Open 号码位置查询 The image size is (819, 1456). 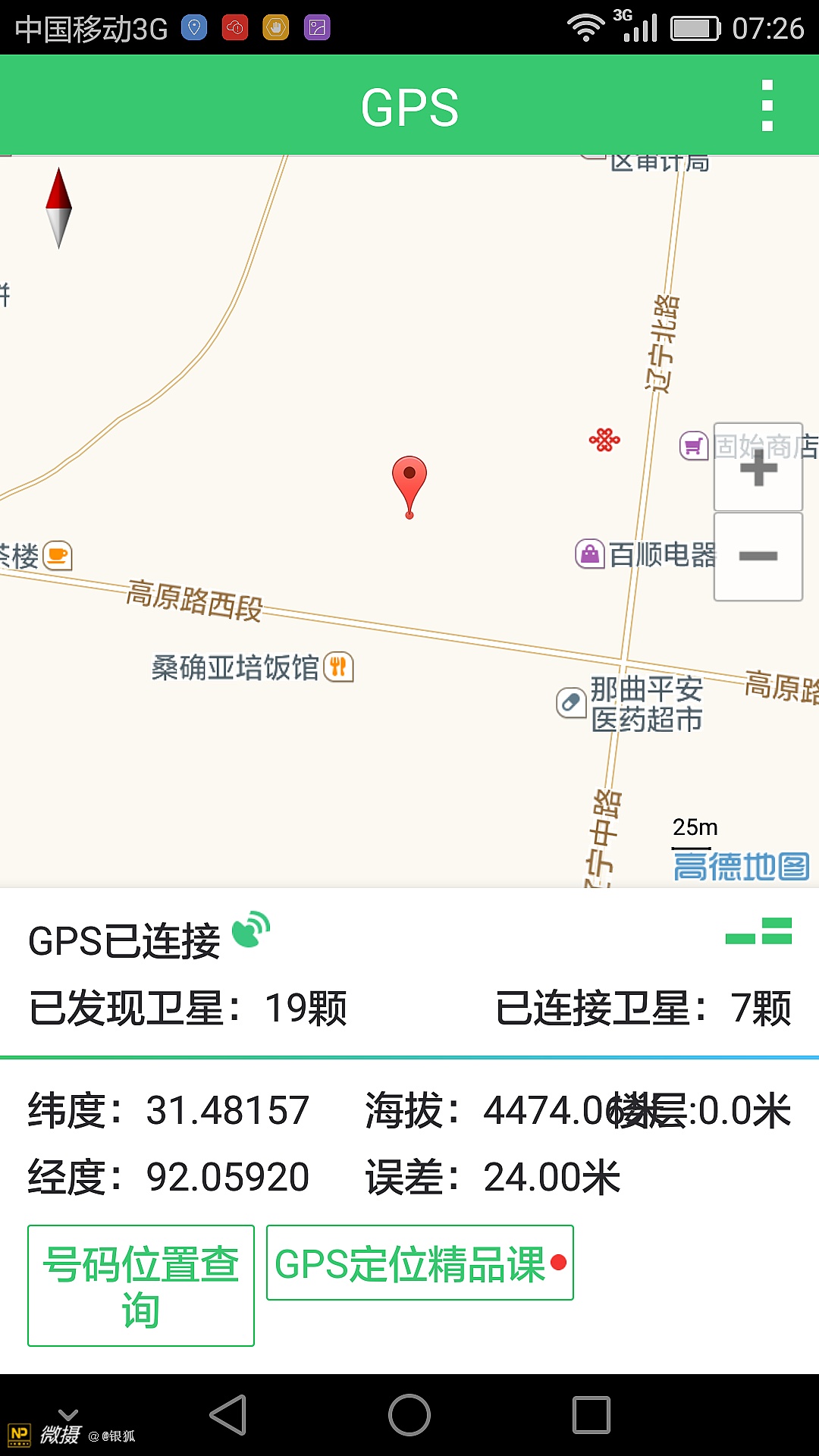point(141,1285)
